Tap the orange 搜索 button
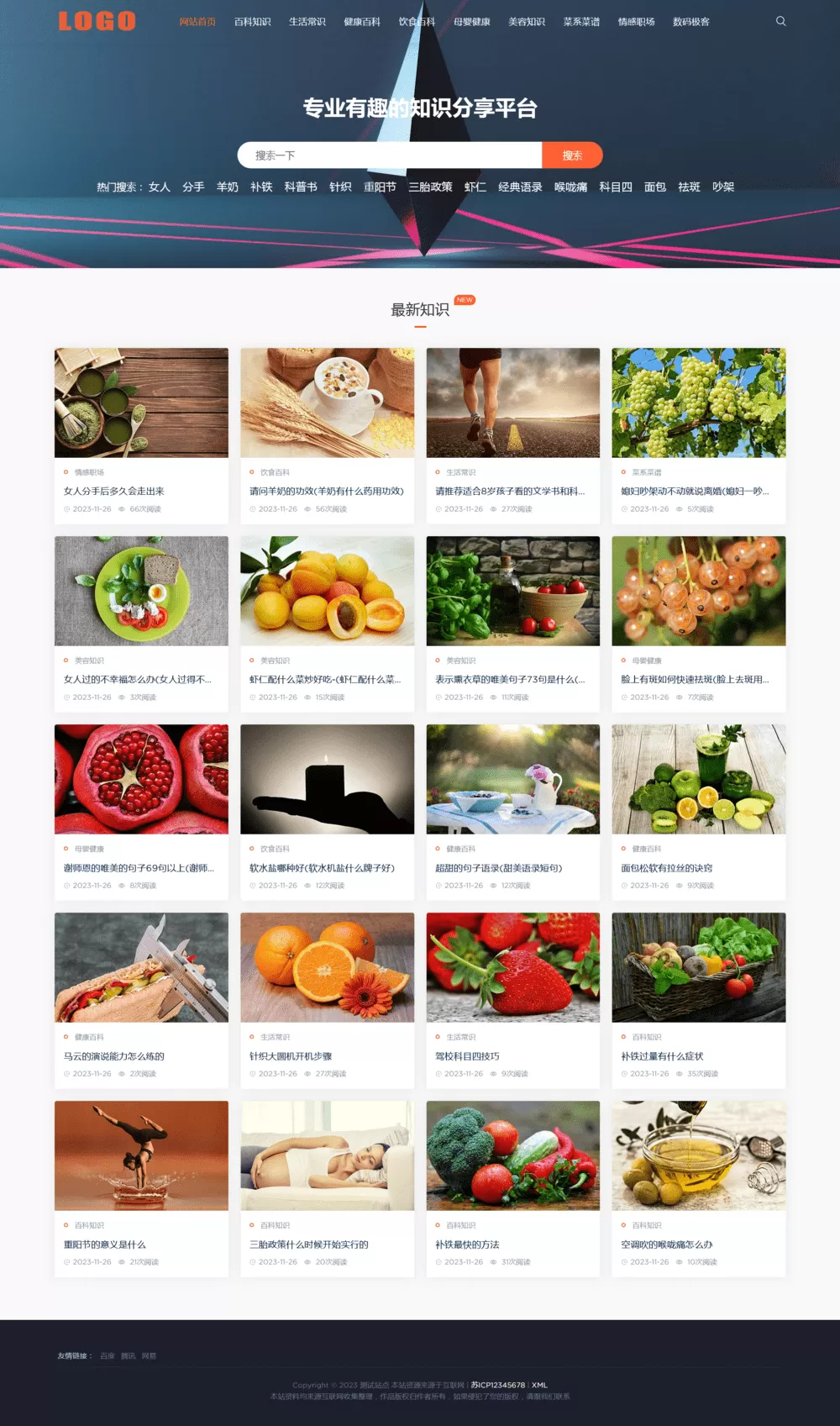Image resolution: width=840 pixels, height=1426 pixels. point(572,155)
